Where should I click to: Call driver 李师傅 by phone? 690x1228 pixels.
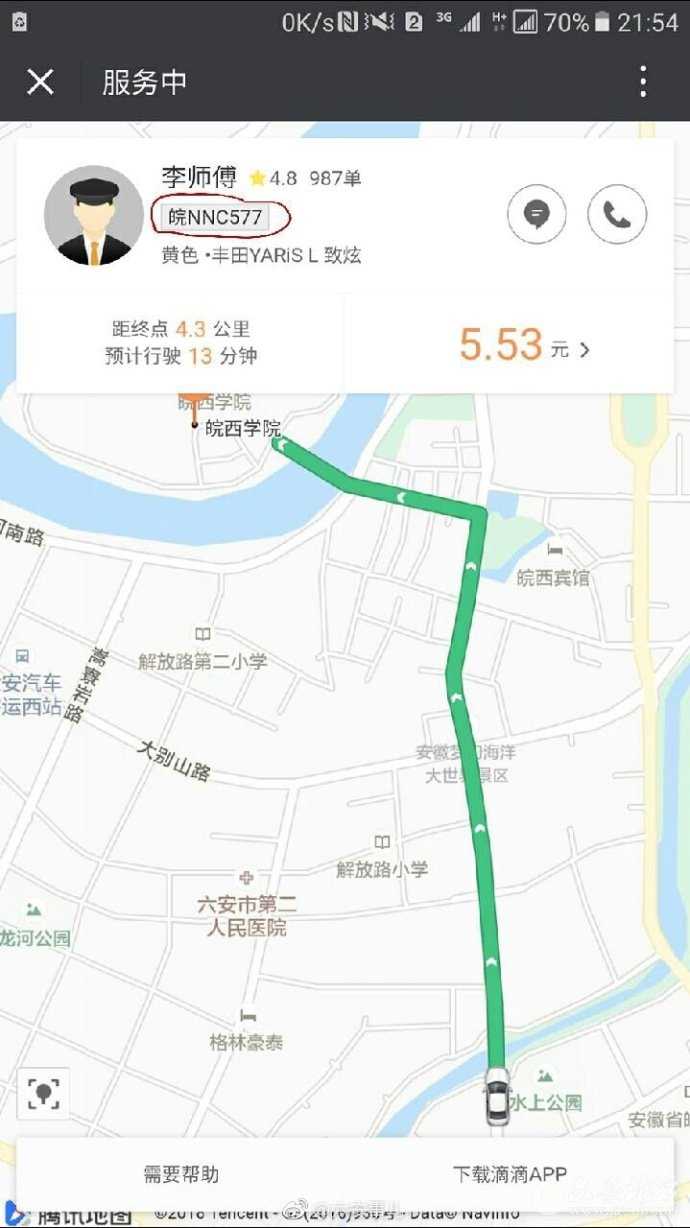[x=617, y=214]
